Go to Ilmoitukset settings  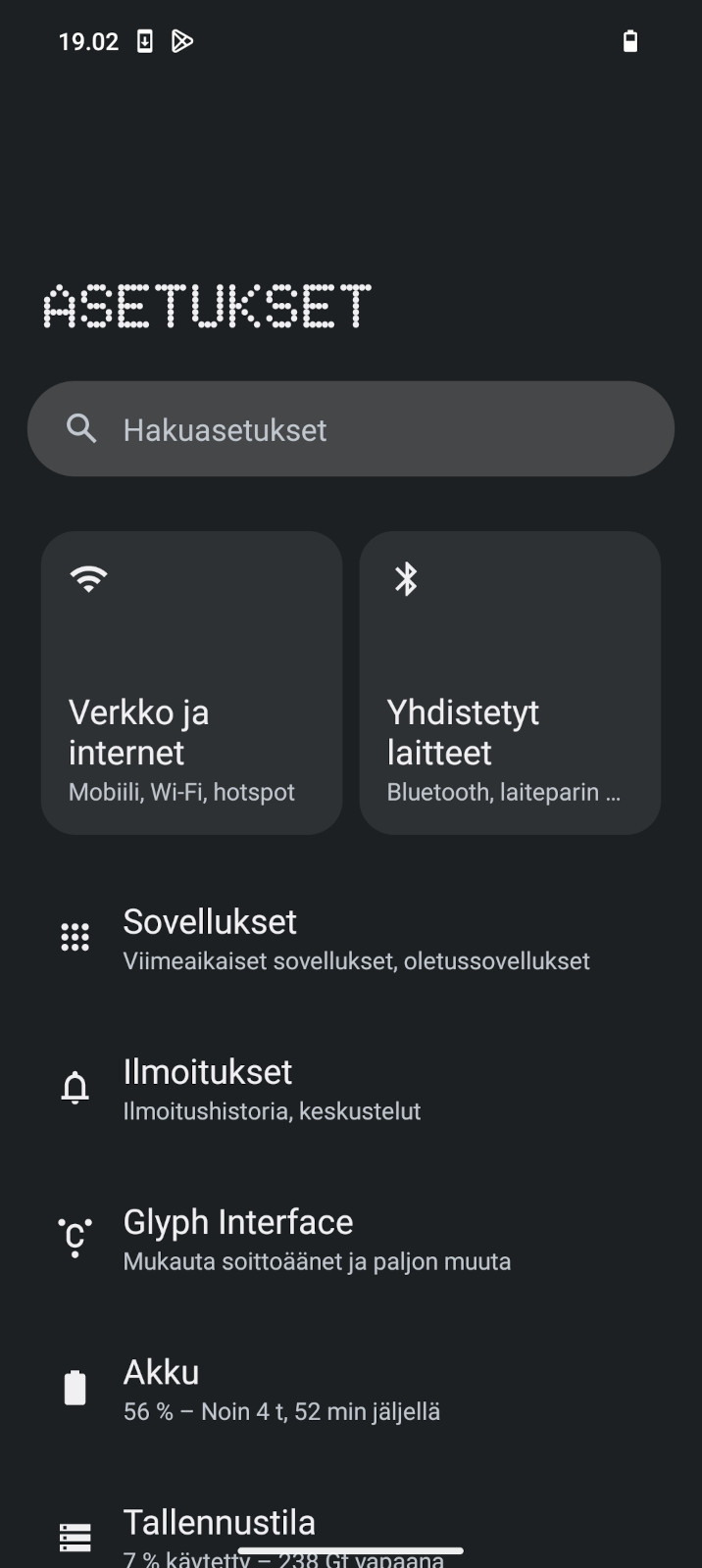[x=351, y=1089]
